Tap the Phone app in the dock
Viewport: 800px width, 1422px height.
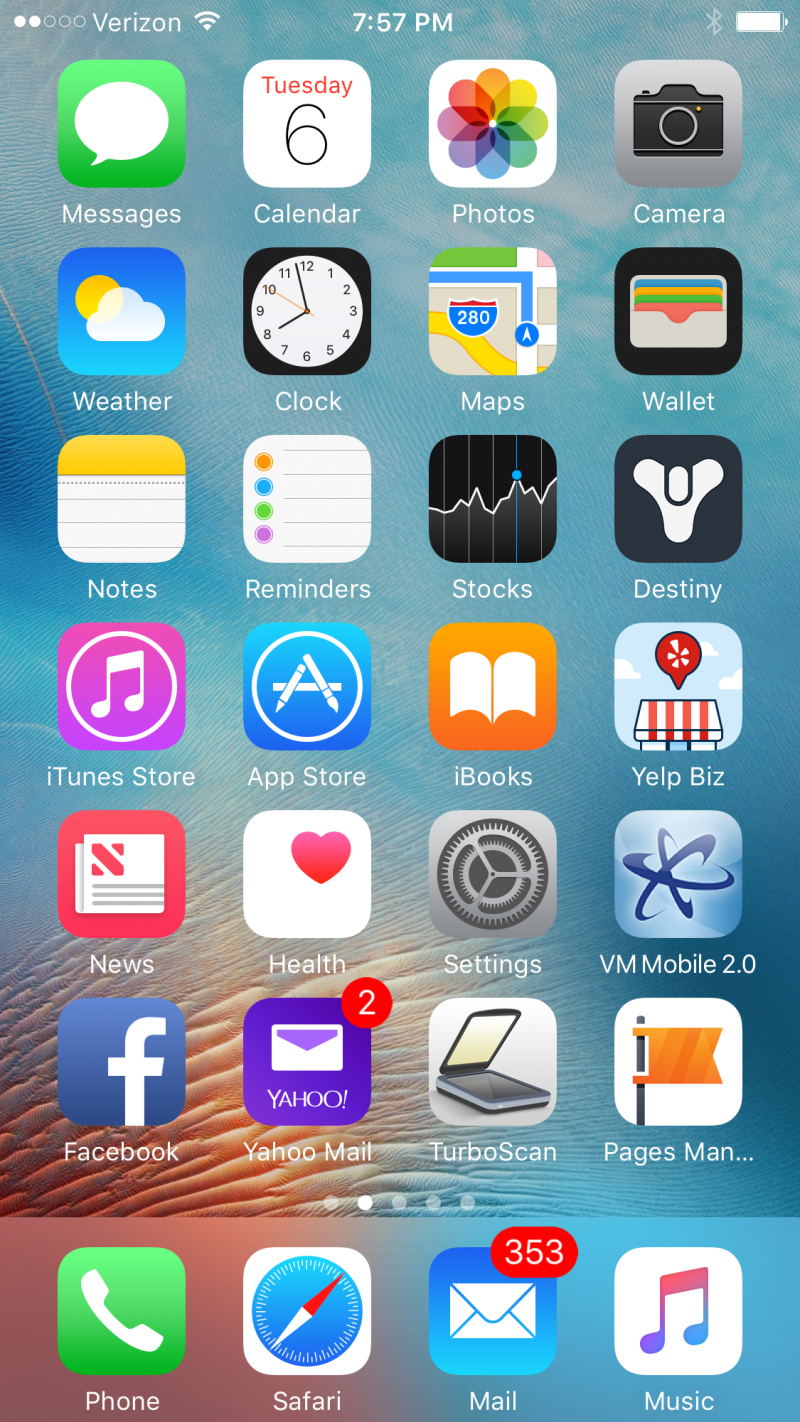click(x=121, y=1311)
